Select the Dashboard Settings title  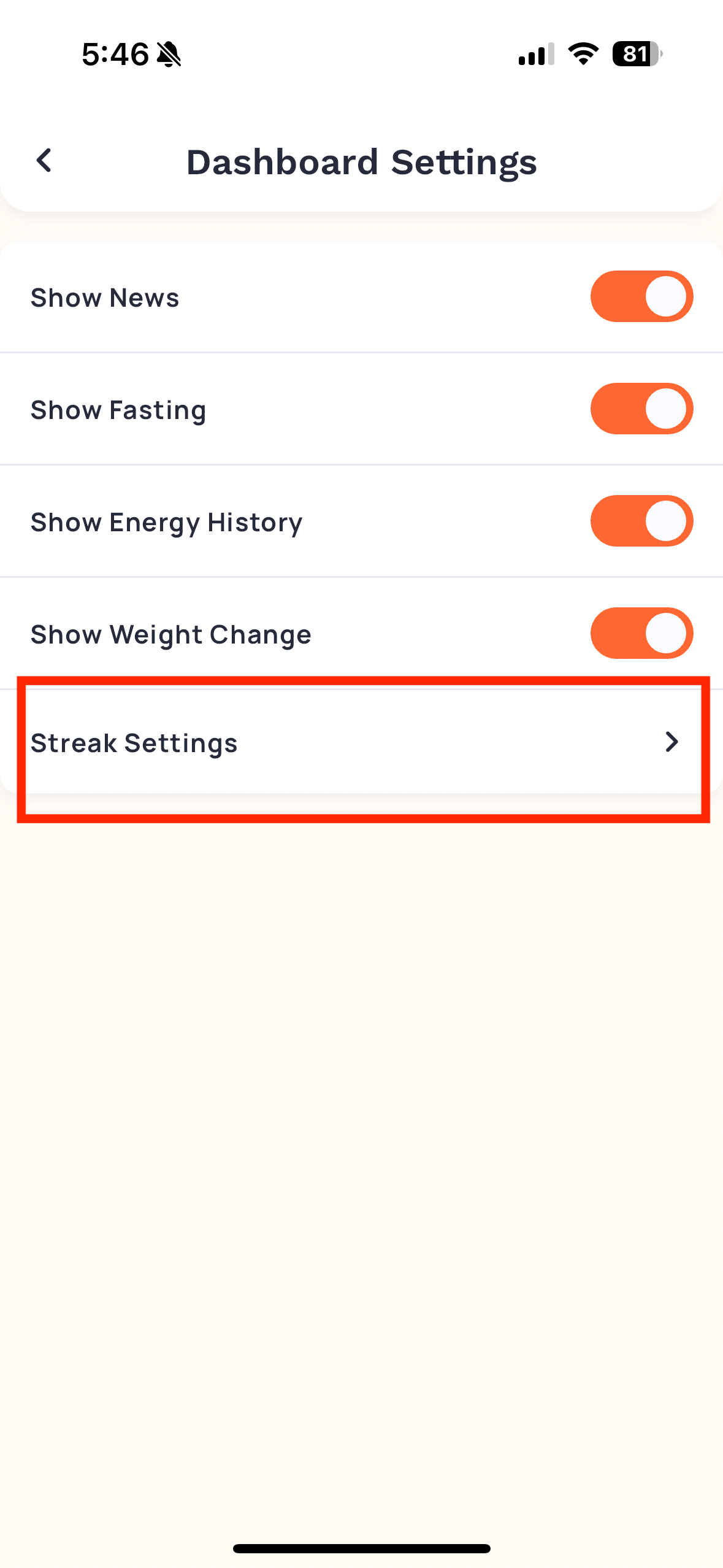361,161
